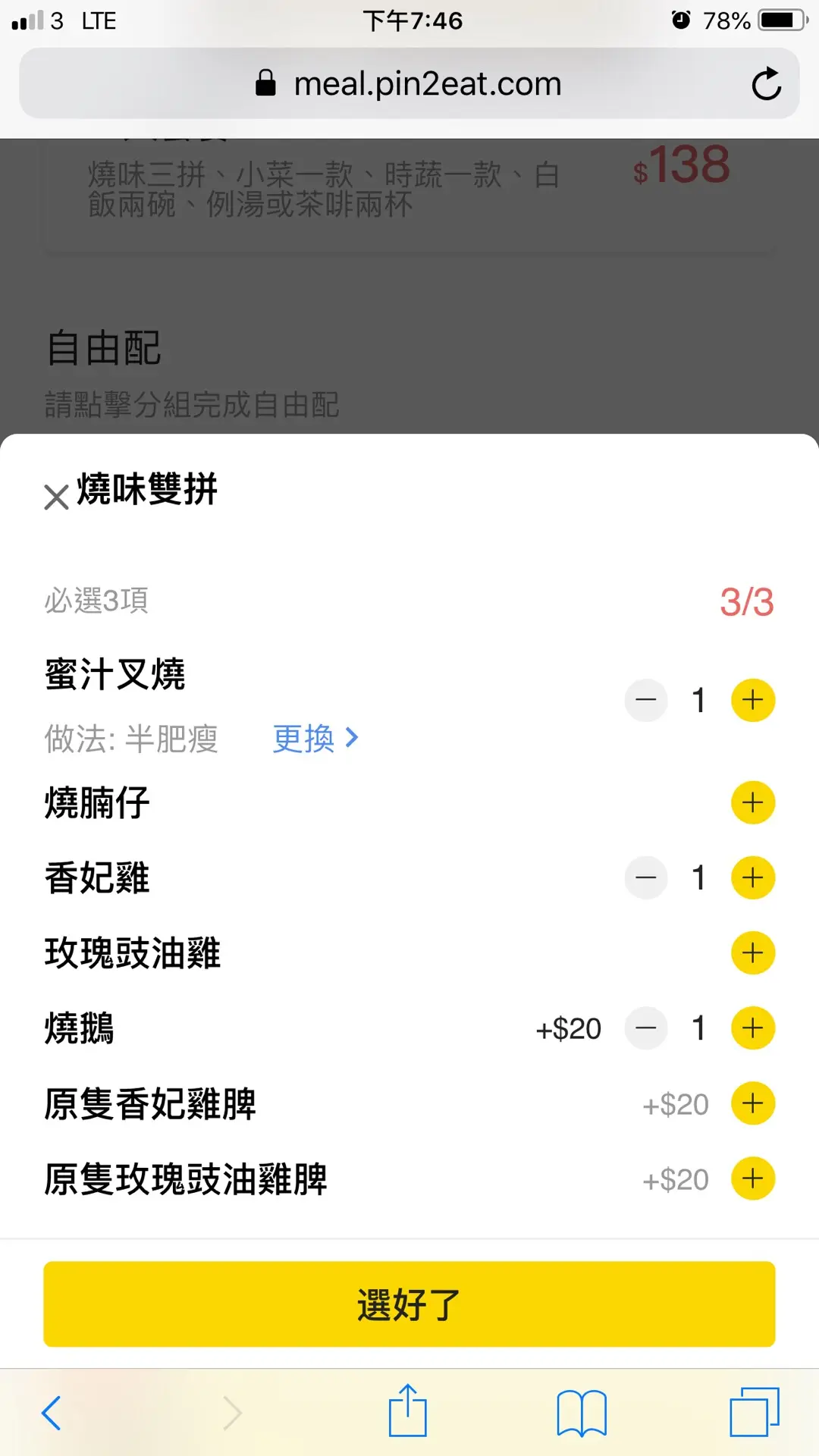Viewport: 819px width, 1456px height.
Task: Confirm the selection with 選好了
Action: click(x=409, y=1304)
